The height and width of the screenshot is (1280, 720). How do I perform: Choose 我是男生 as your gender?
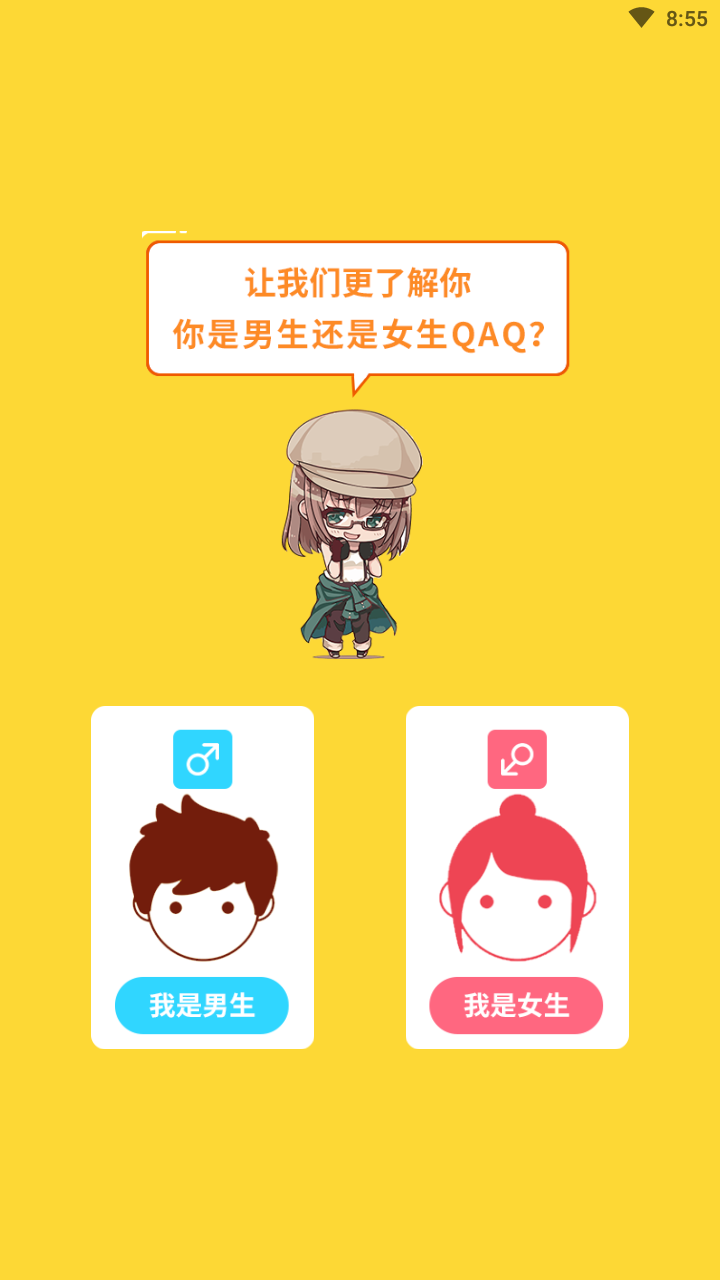[x=202, y=1004]
